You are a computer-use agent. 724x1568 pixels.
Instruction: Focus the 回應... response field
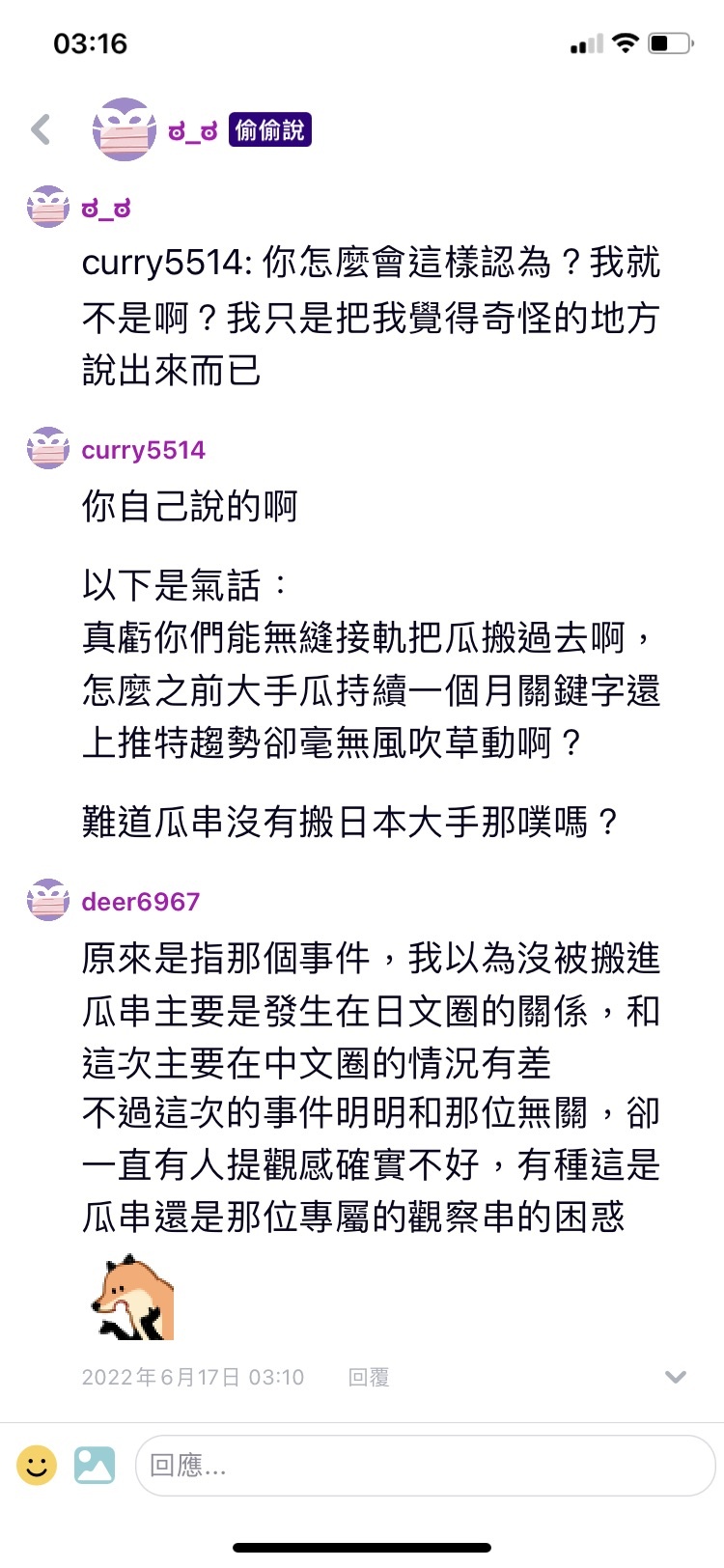click(x=425, y=1466)
